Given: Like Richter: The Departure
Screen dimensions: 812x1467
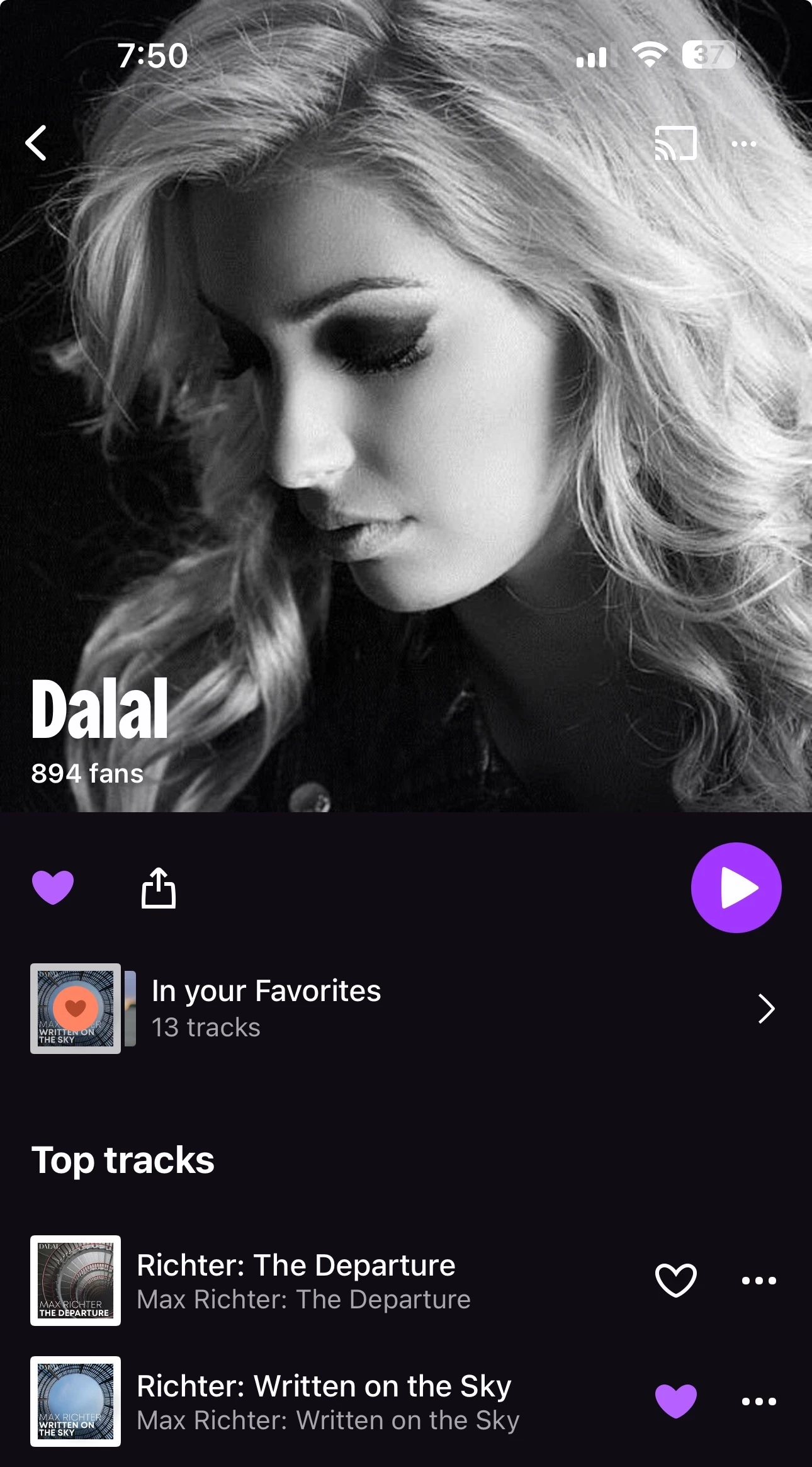Looking at the screenshot, I should (675, 1280).
